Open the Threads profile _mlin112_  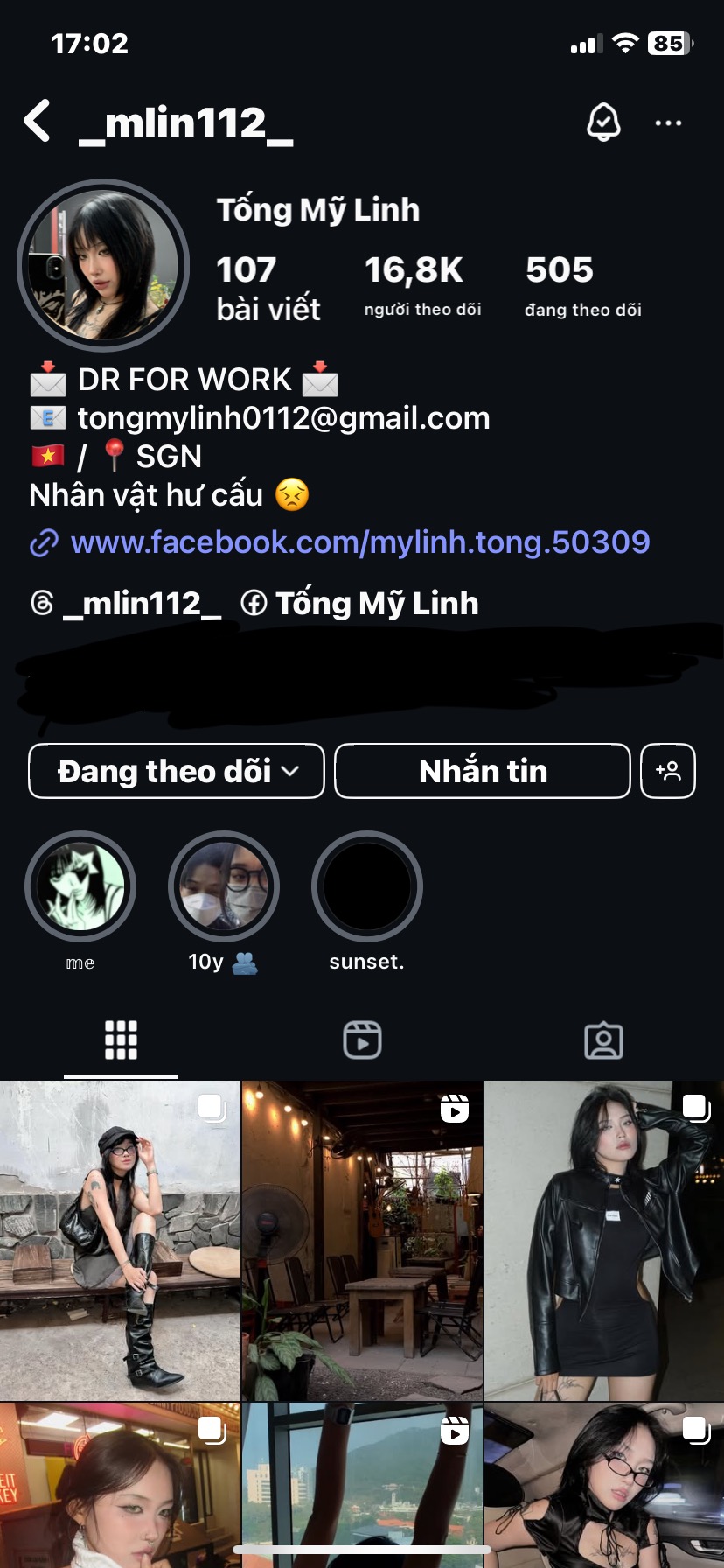(127, 604)
